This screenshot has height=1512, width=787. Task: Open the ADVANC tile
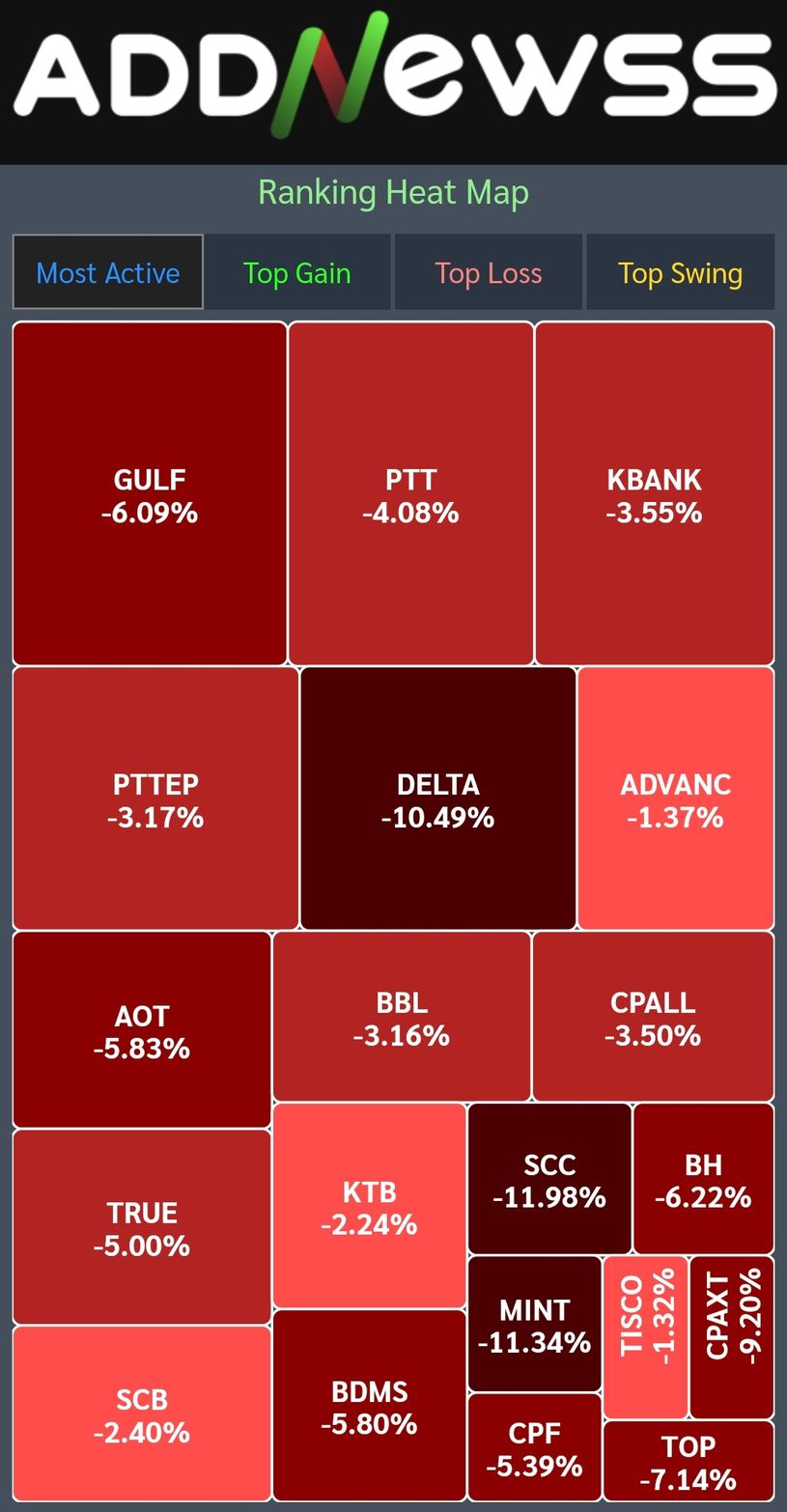coord(675,799)
